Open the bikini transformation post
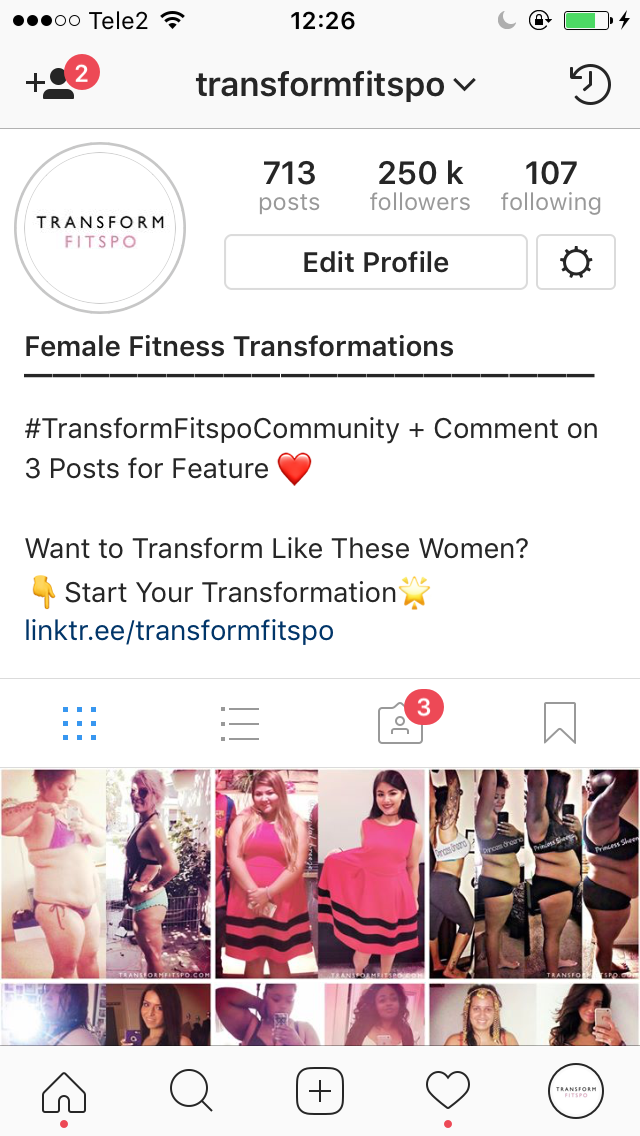This screenshot has height=1136, width=640. (106, 873)
